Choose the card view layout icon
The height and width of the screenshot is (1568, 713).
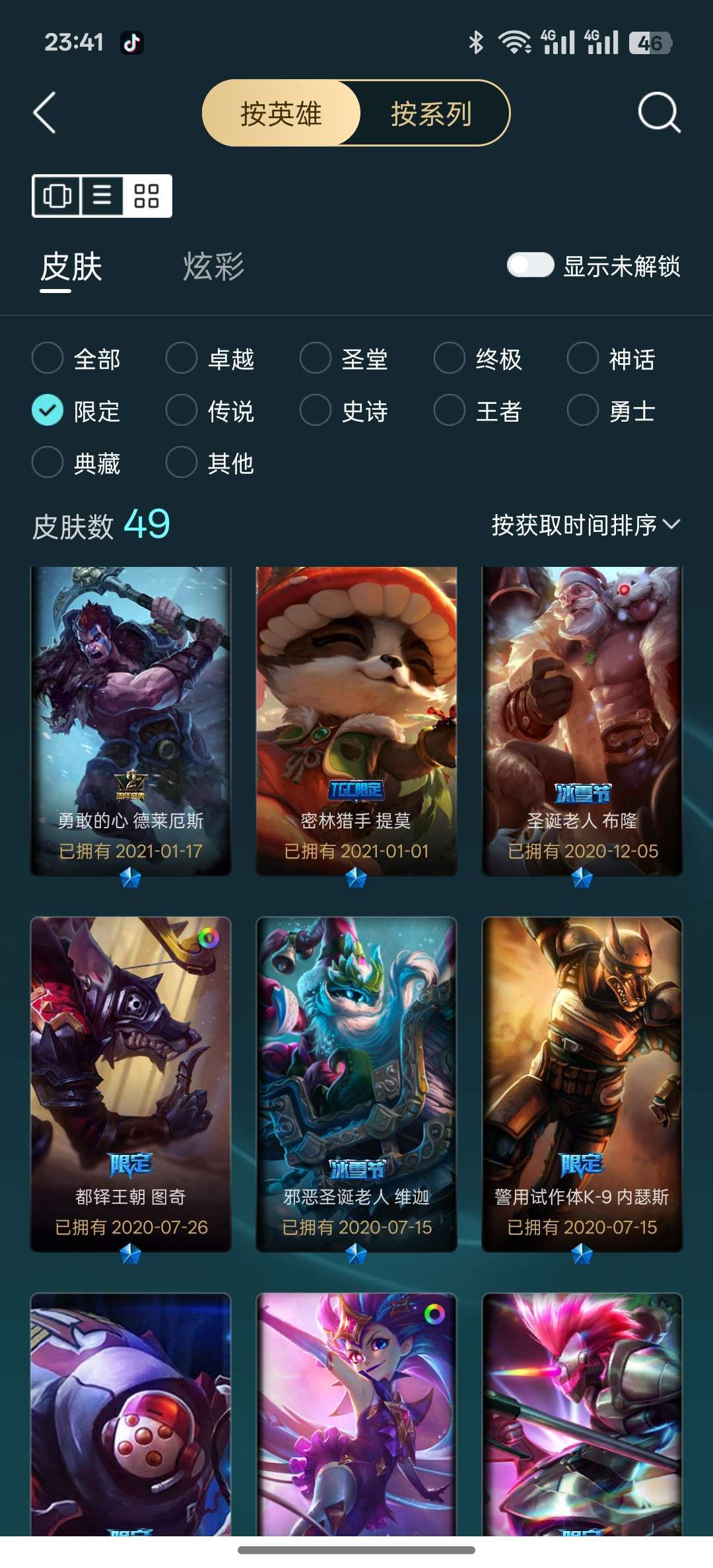[x=57, y=196]
